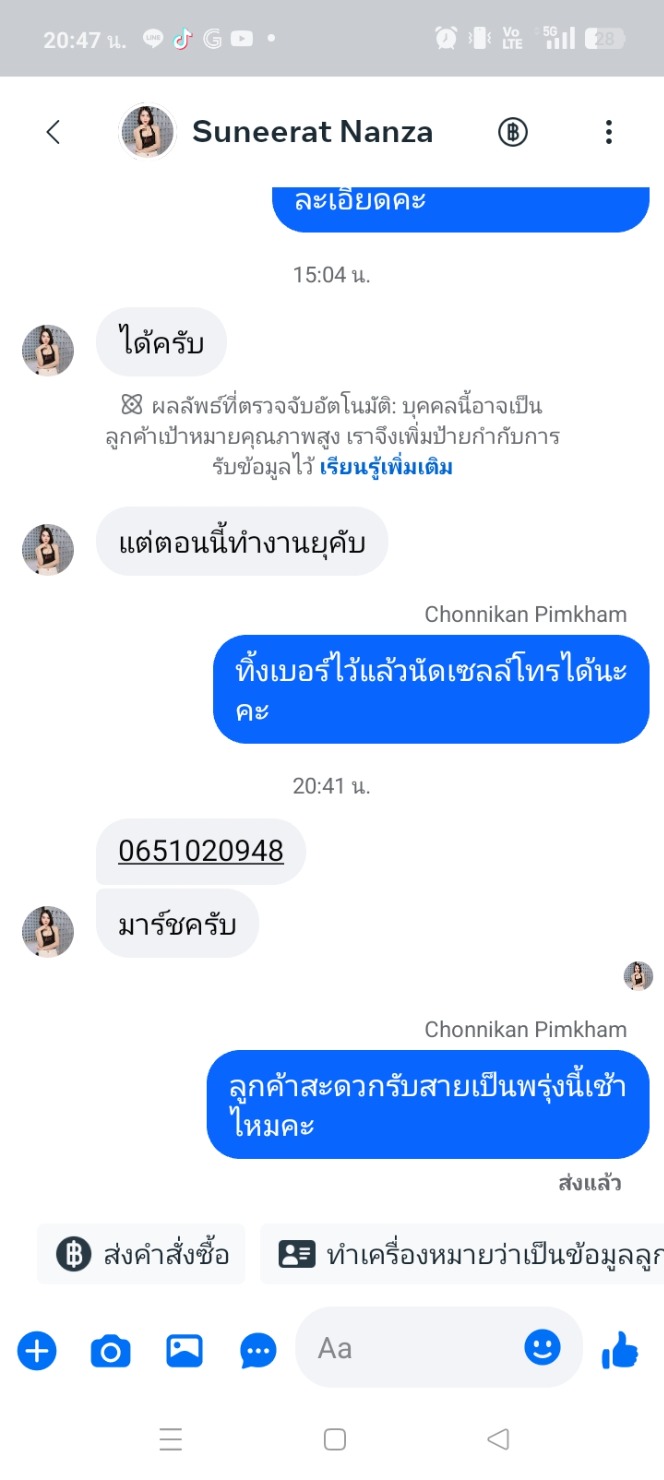Viewport: 664px width, 1480px height.
Task: Tap the phone number 0651020948
Action: 201,851
